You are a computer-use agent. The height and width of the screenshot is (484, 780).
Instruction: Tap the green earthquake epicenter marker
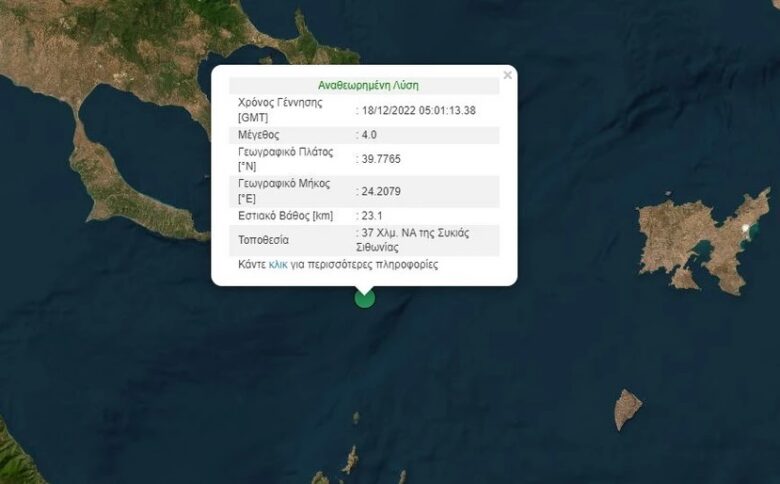coord(365,297)
